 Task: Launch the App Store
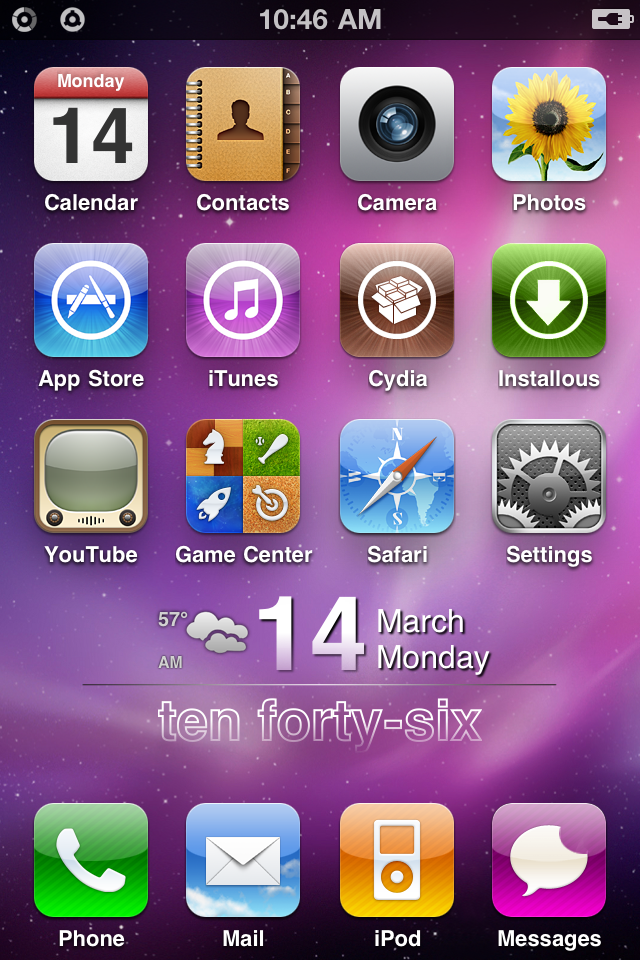pos(91,300)
